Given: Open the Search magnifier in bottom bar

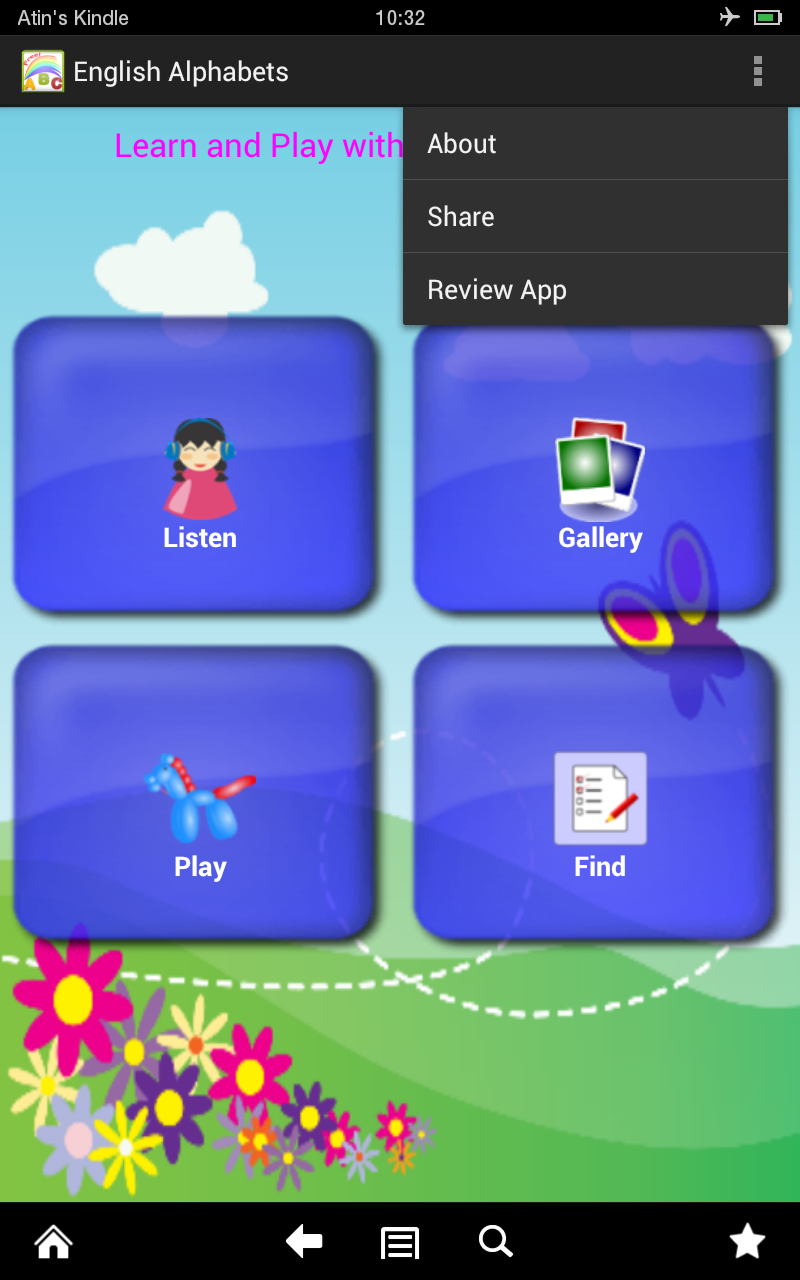Looking at the screenshot, I should click(495, 1241).
